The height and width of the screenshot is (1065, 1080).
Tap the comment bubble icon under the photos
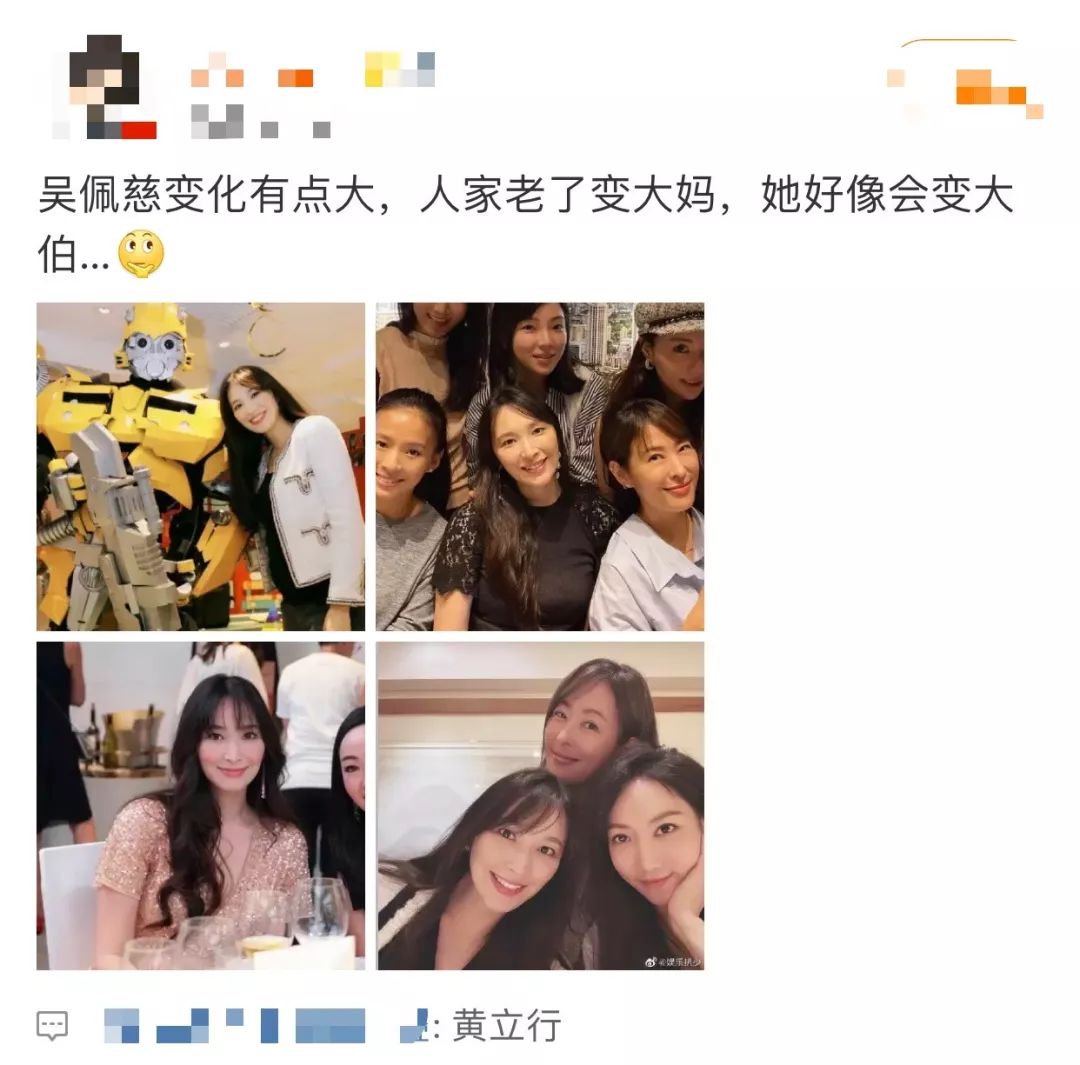[52, 1025]
